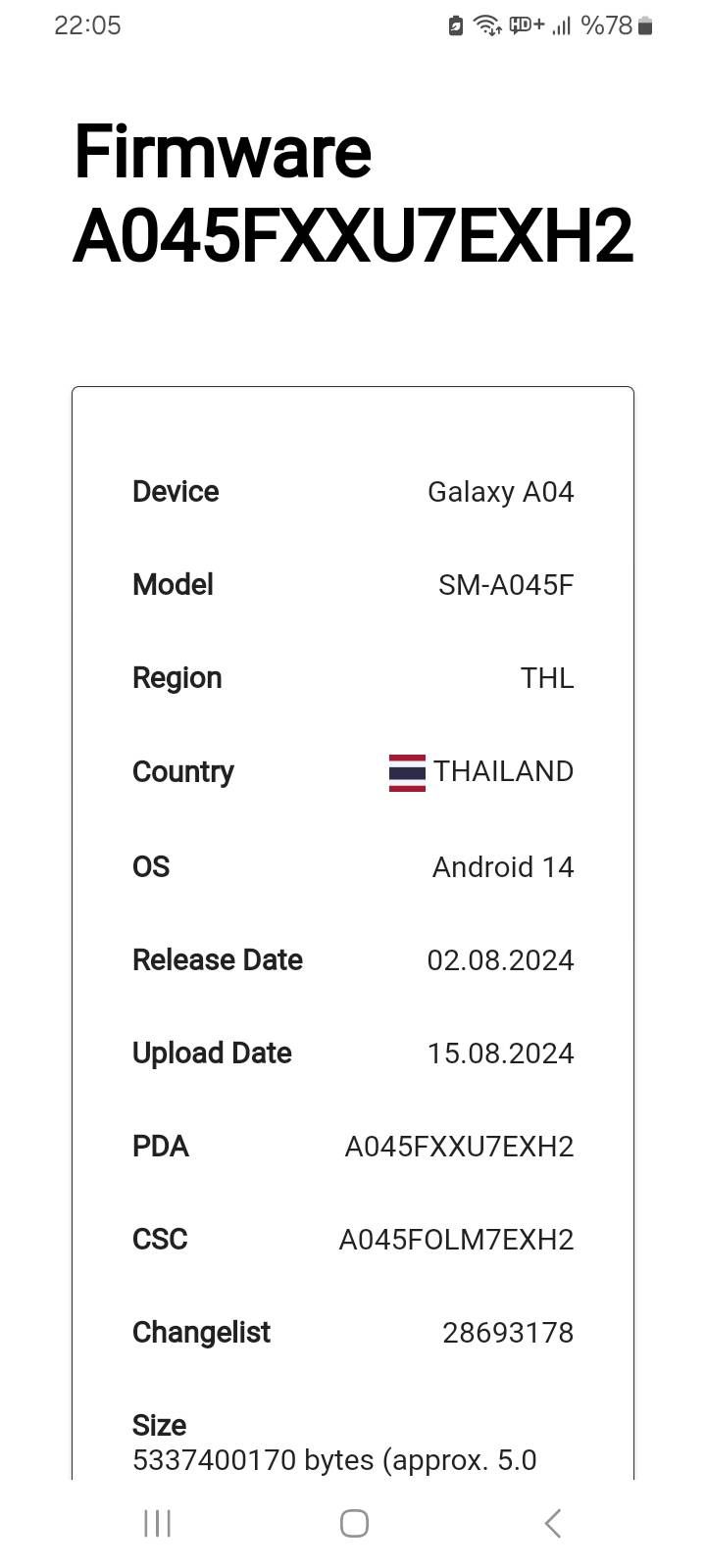The image size is (706, 1568).
Task: Tap the Home button in the navigation bar
Action: tap(353, 1523)
